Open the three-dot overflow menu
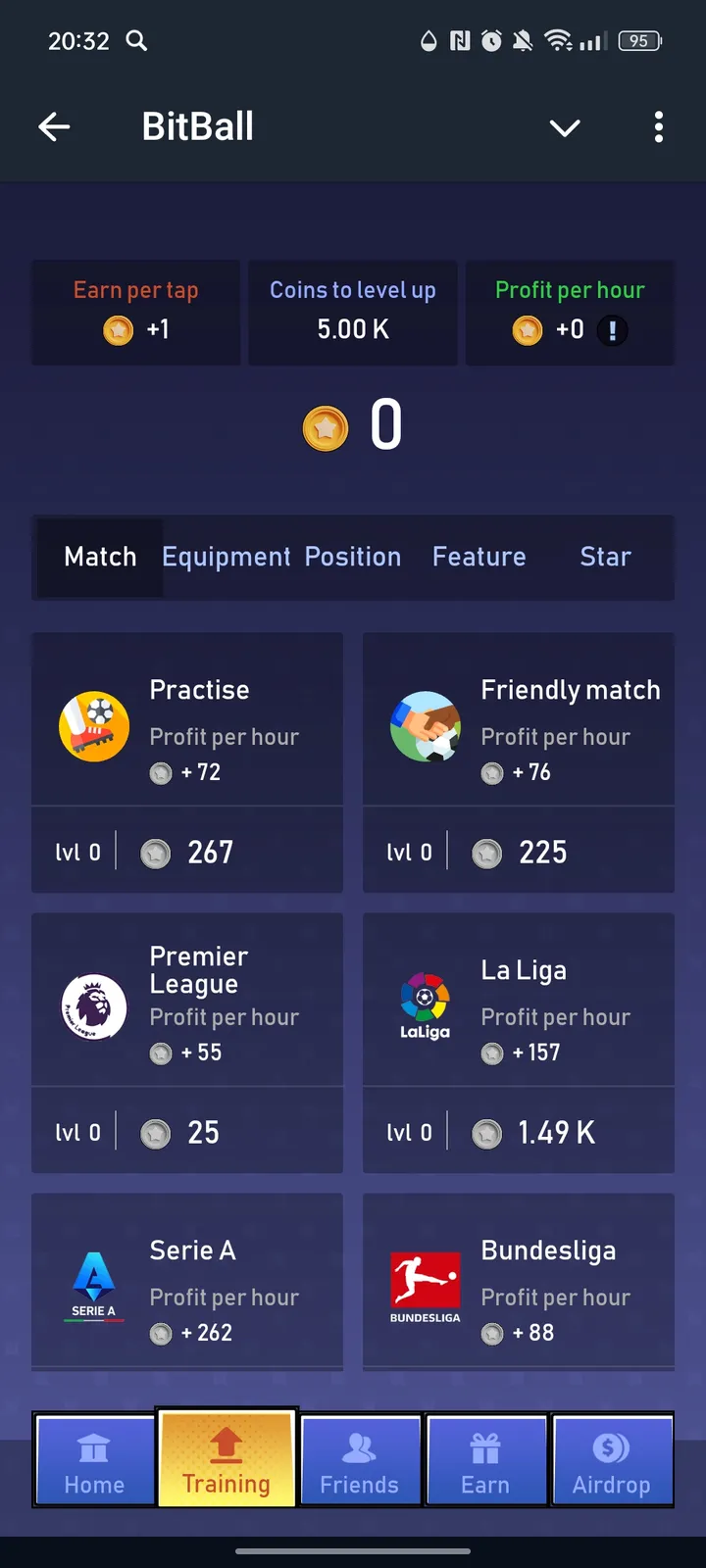The width and height of the screenshot is (706, 1568). (x=658, y=127)
